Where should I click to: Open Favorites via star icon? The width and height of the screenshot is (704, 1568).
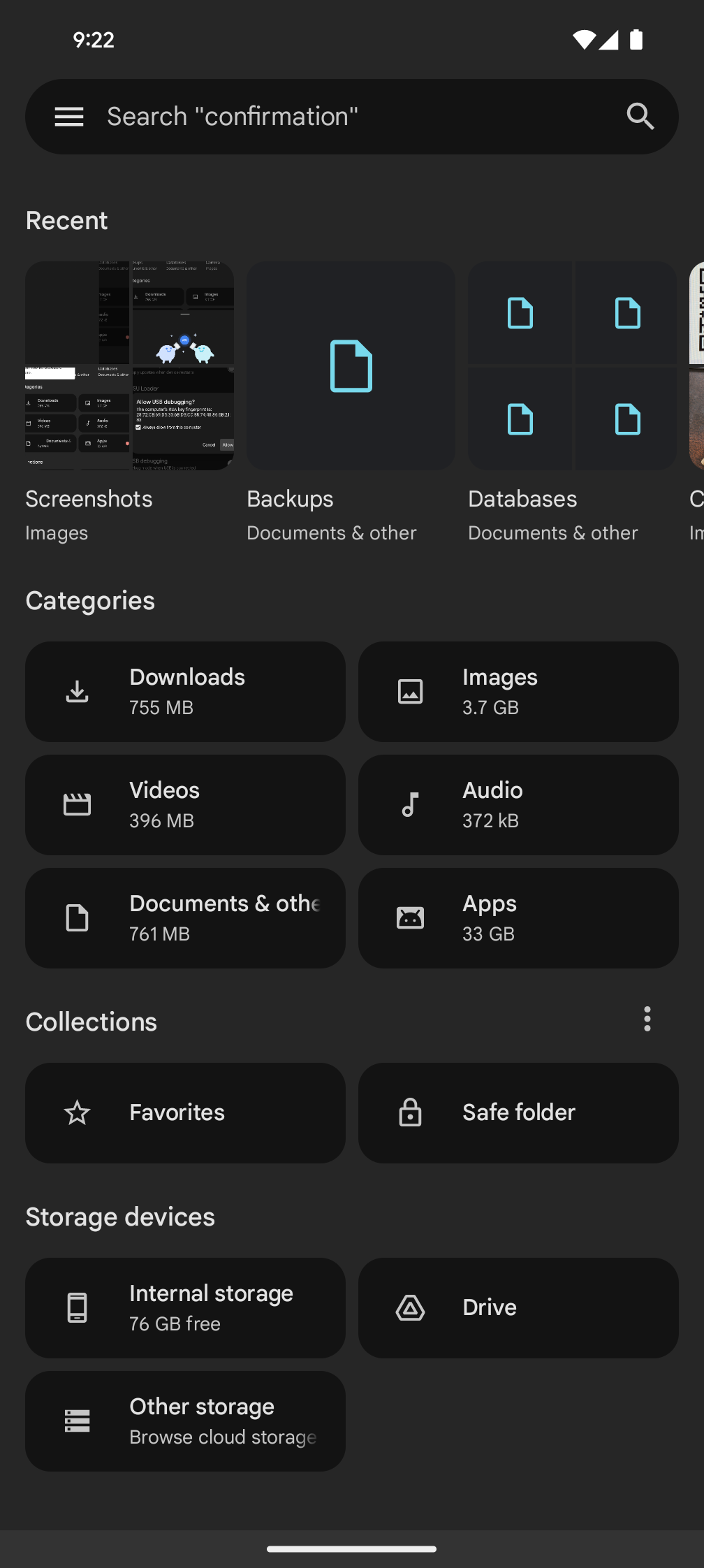pos(77,1112)
